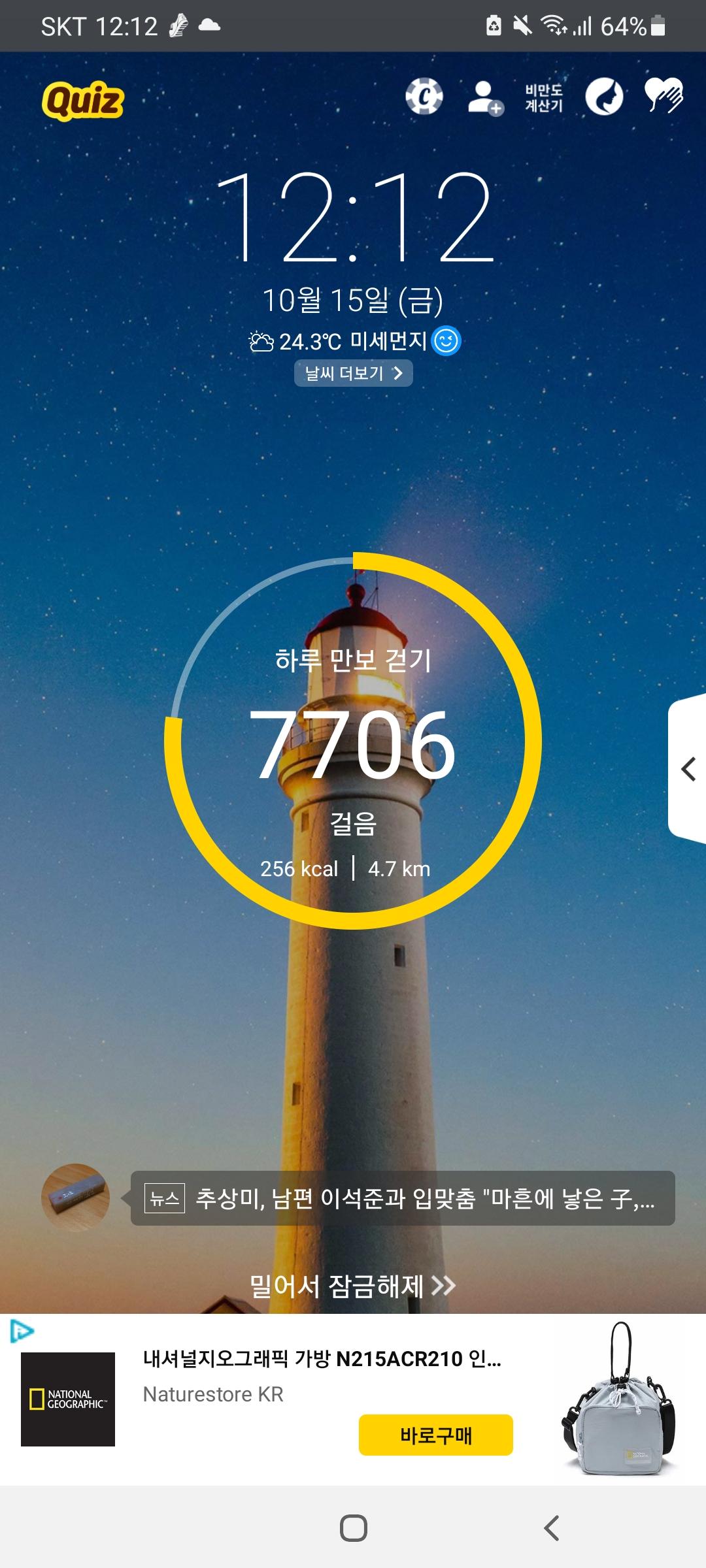The height and width of the screenshot is (1568, 706).
Task: Open the 비만도 계산기 shortcut
Action: pyautogui.click(x=544, y=98)
